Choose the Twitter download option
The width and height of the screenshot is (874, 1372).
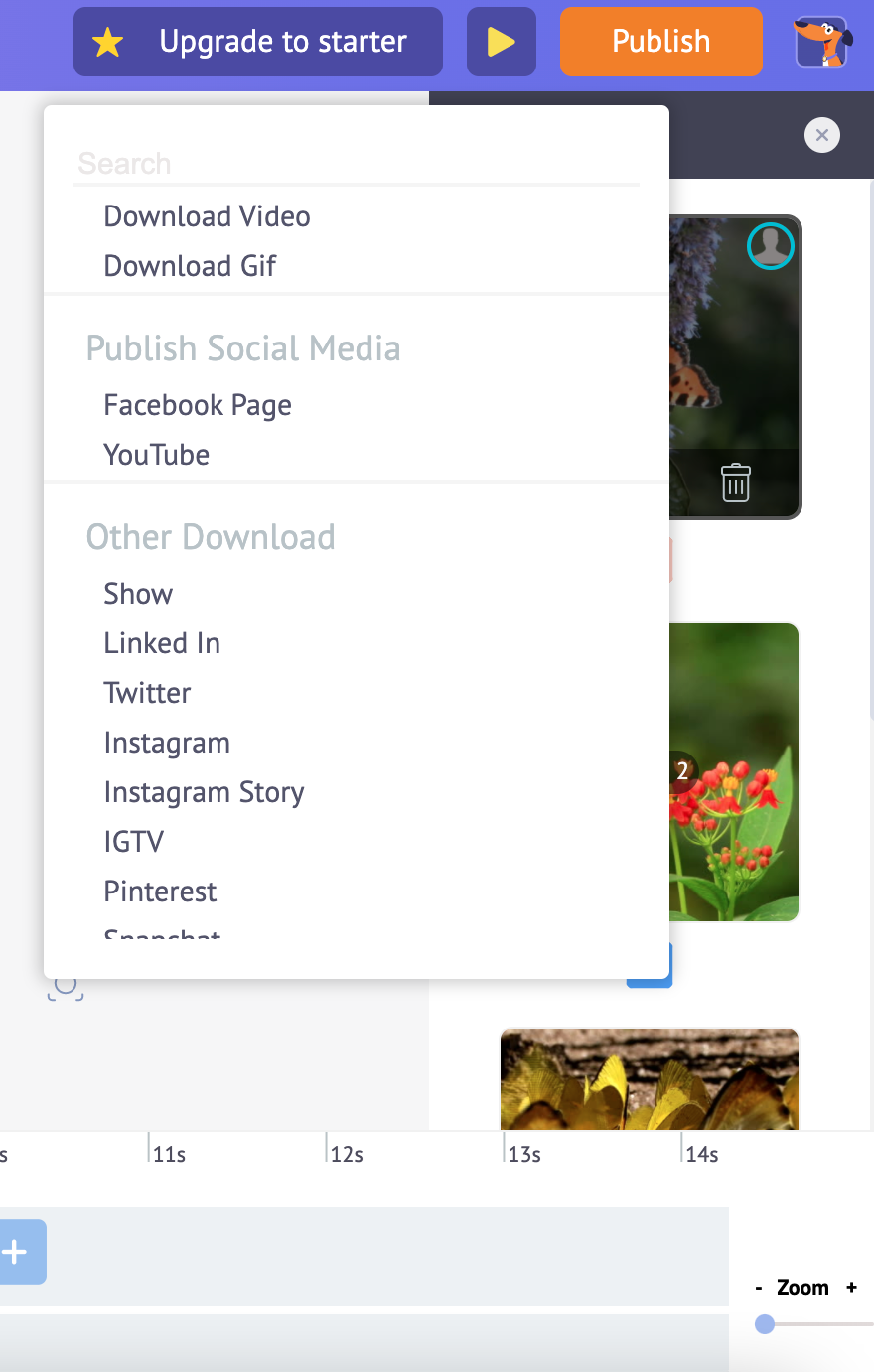147,693
